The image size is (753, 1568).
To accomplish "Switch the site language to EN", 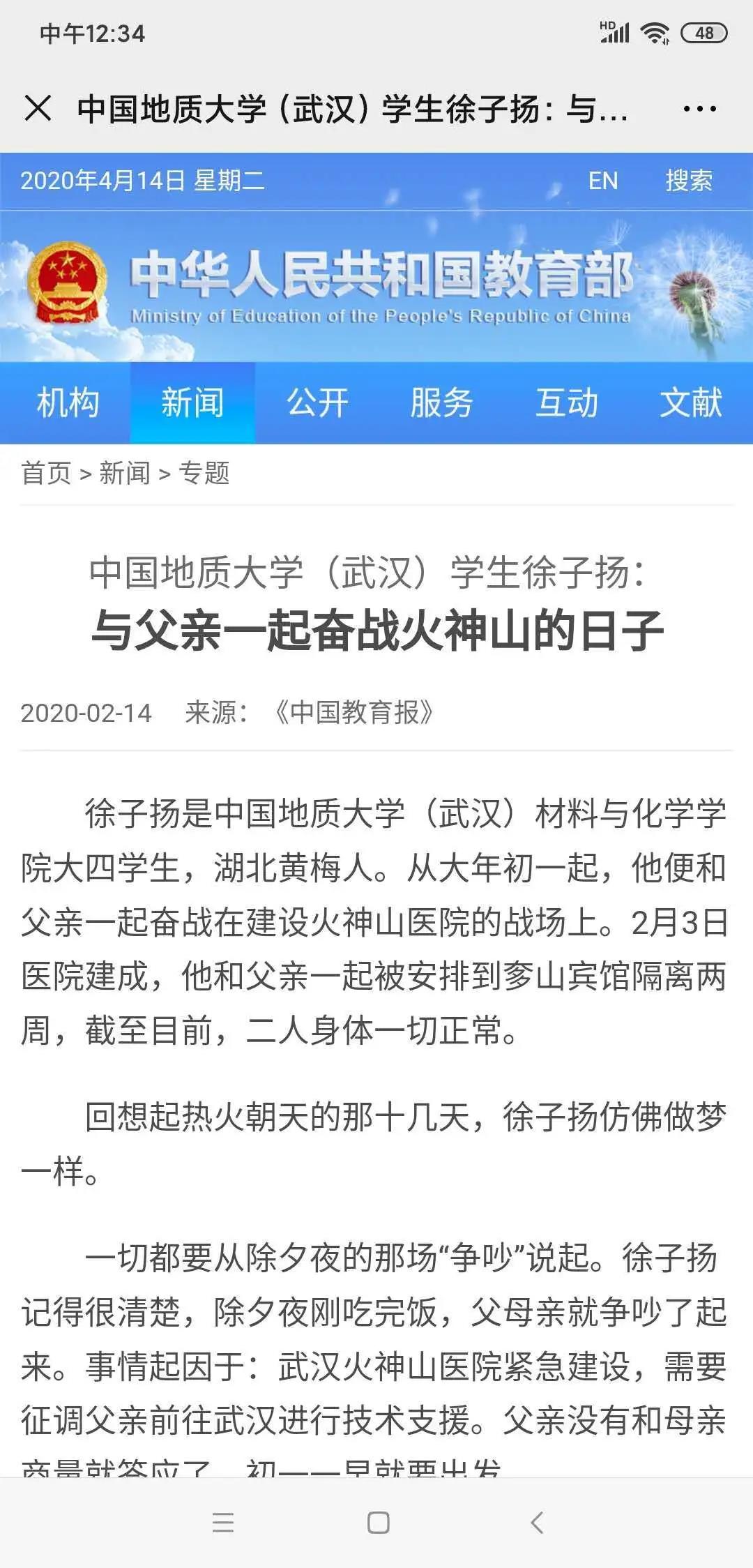I will [x=603, y=181].
